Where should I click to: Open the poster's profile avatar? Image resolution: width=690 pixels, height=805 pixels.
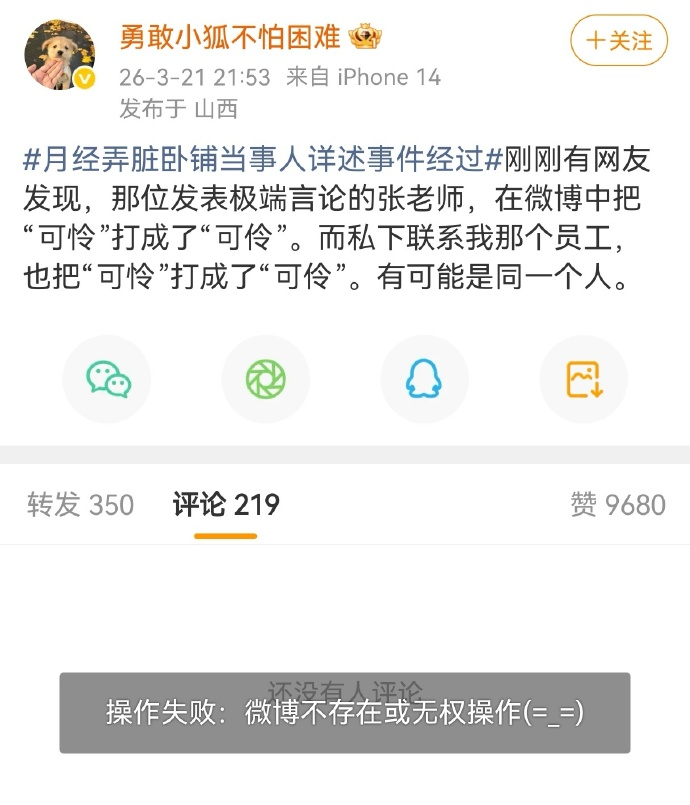(60, 54)
